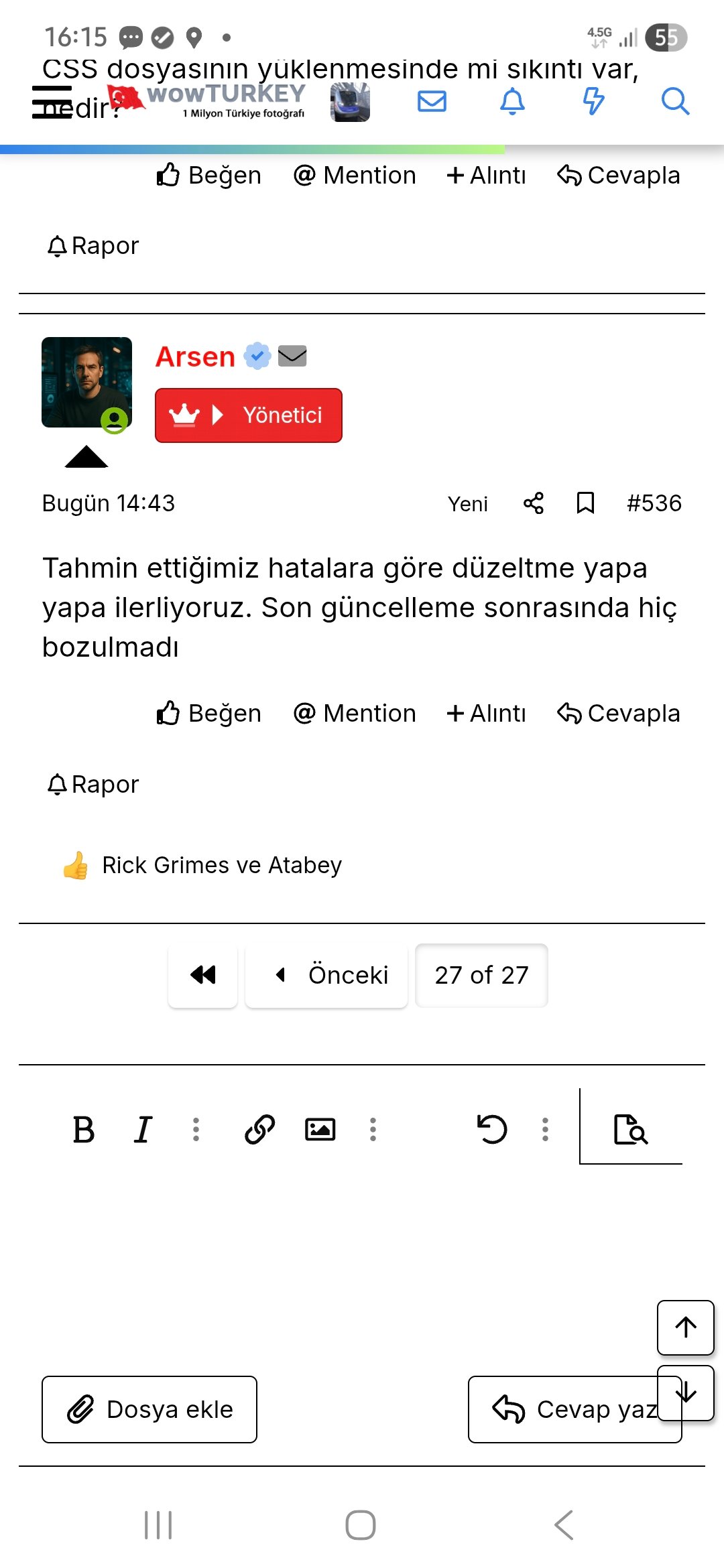Reply to Arsen's post with Cevapla
The height and width of the screenshot is (1568, 724).
(618, 713)
